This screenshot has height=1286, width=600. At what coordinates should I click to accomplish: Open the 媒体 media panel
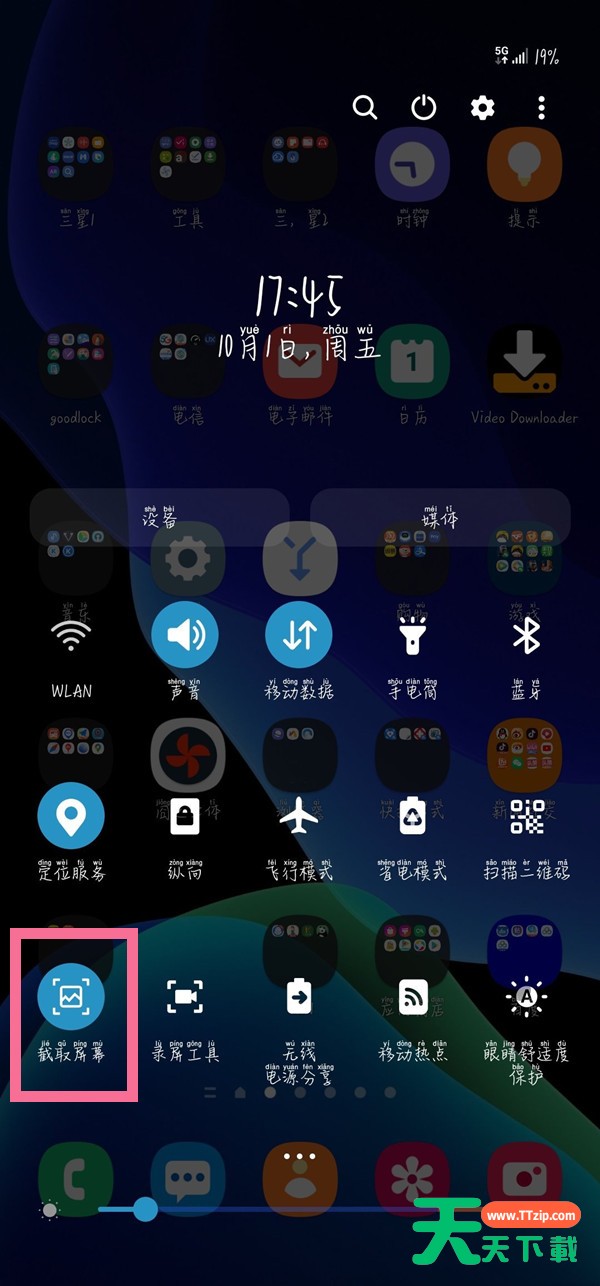point(440,517)
